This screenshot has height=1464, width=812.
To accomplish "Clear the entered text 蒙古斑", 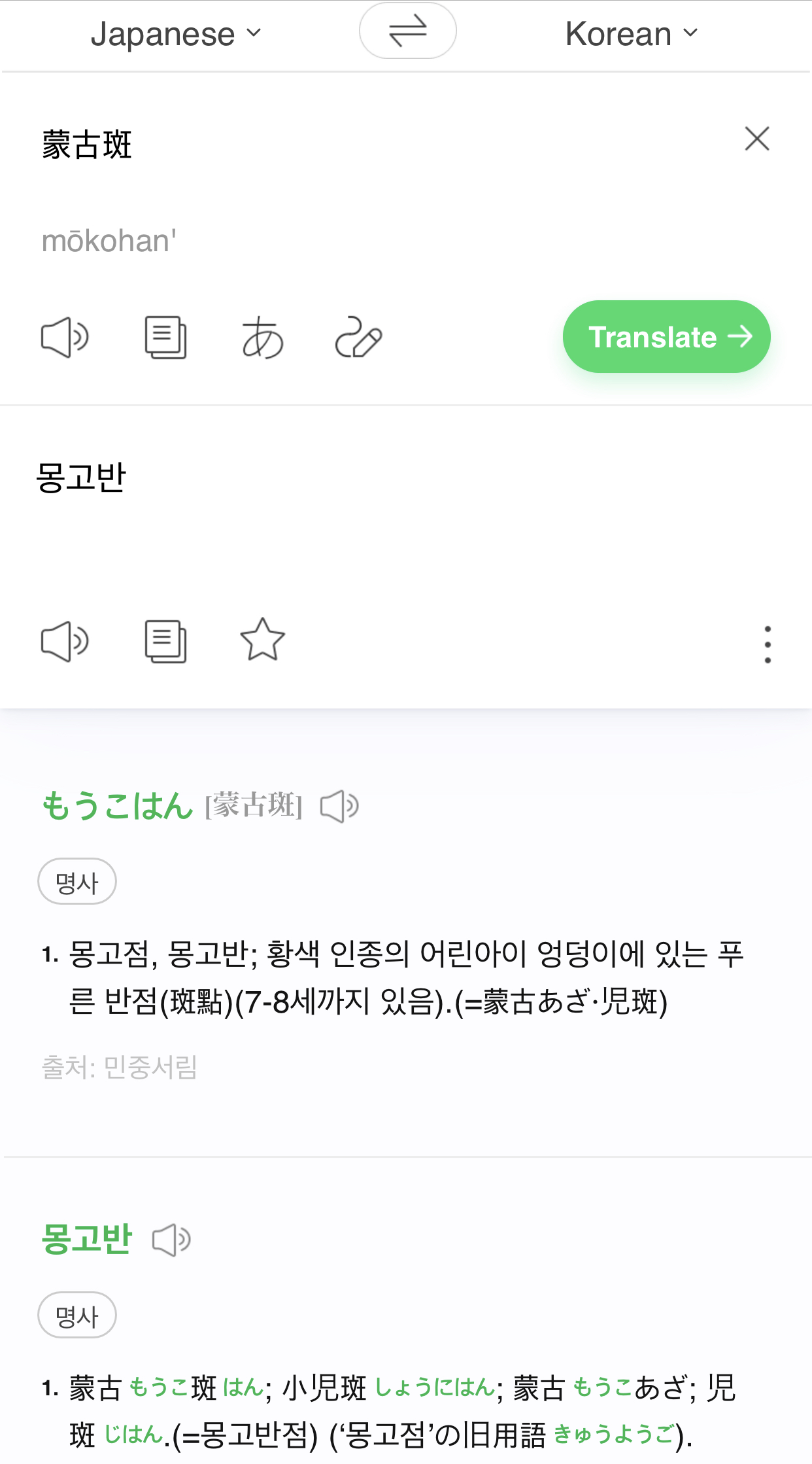I will coord(756,139).
